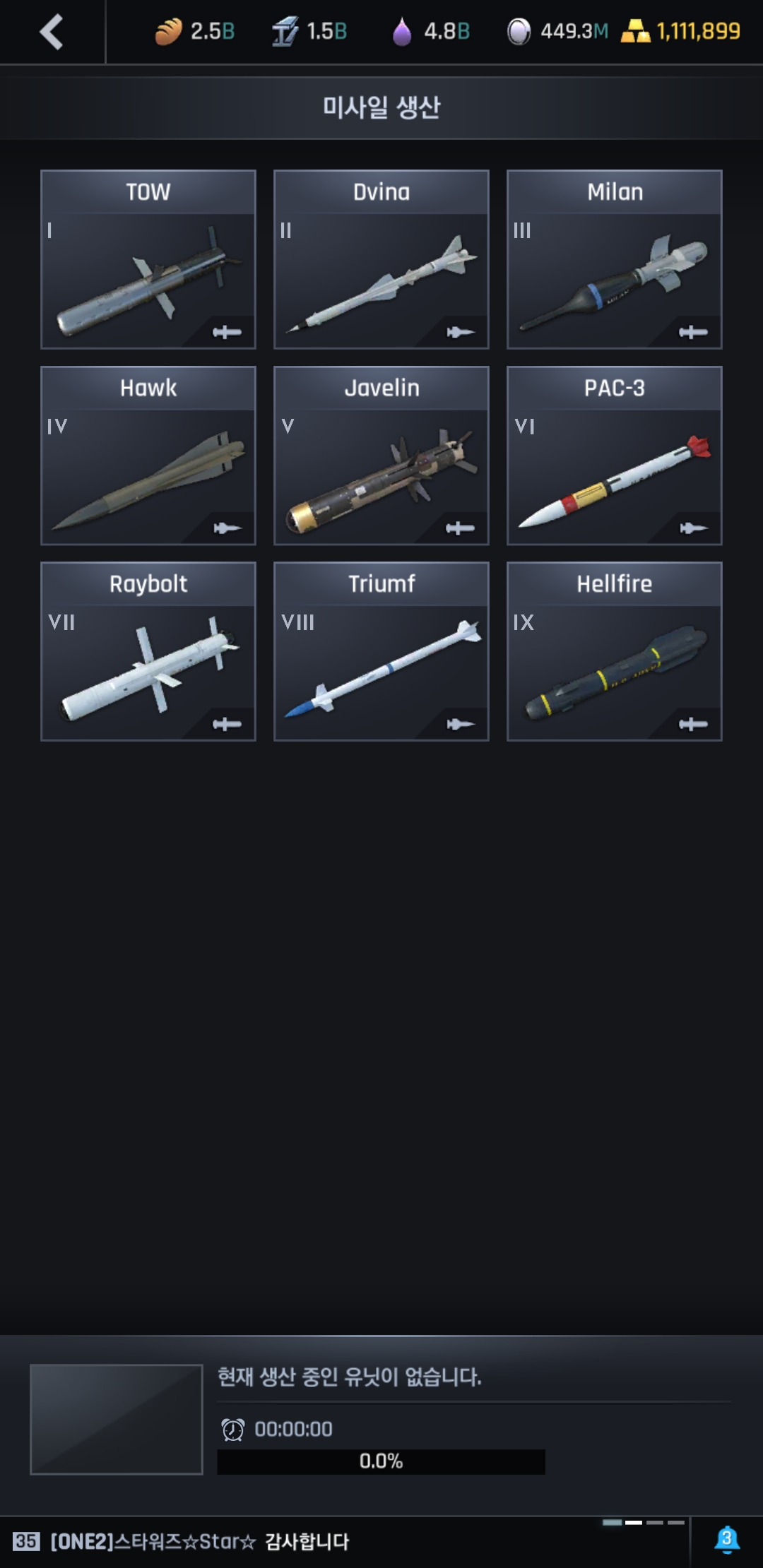Viewport: 763px width, 1568px height.
Task: Open the chat message from [ONE2]스타워즈☆Star☆
Action: tap(201, 1541)
